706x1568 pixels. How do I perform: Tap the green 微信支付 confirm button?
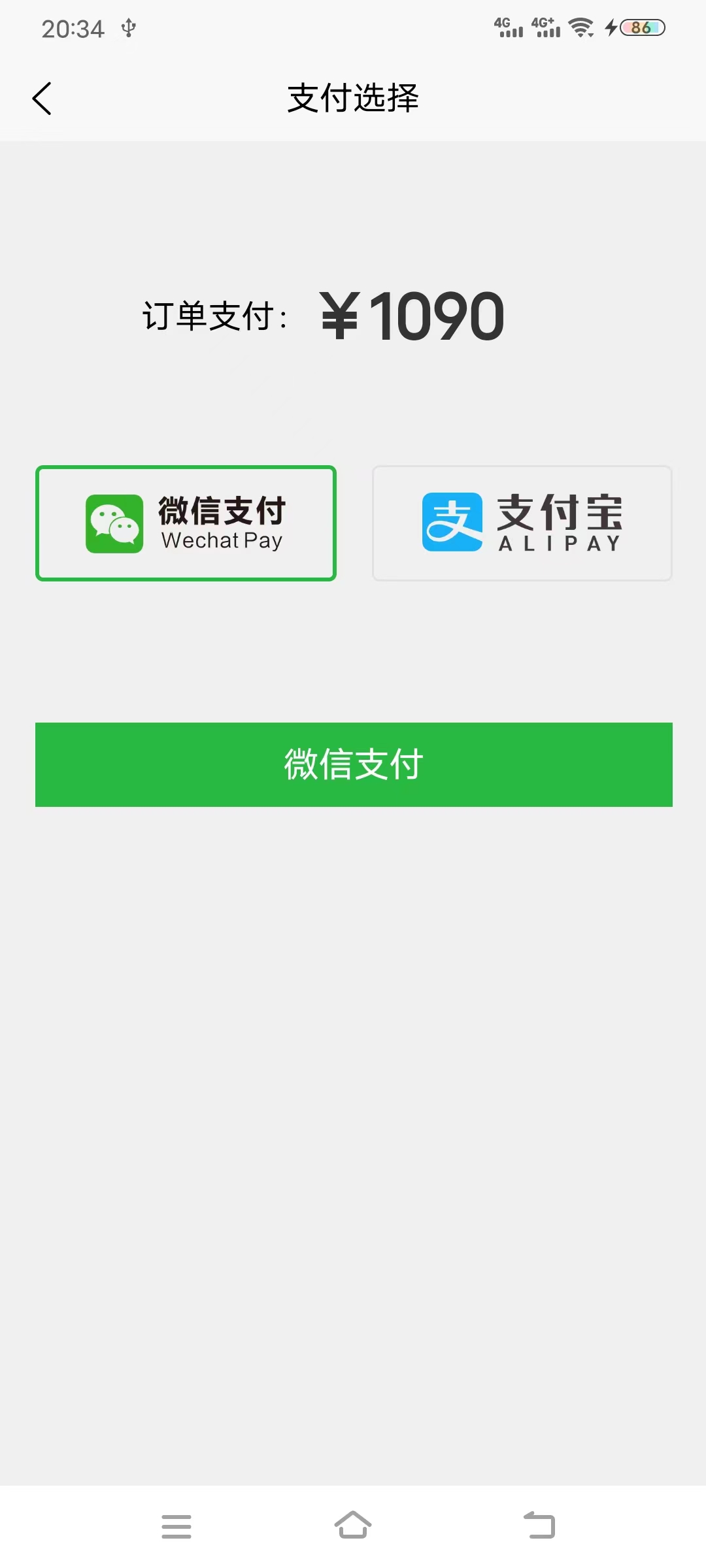pyautogui.click(x=354, y=764)
